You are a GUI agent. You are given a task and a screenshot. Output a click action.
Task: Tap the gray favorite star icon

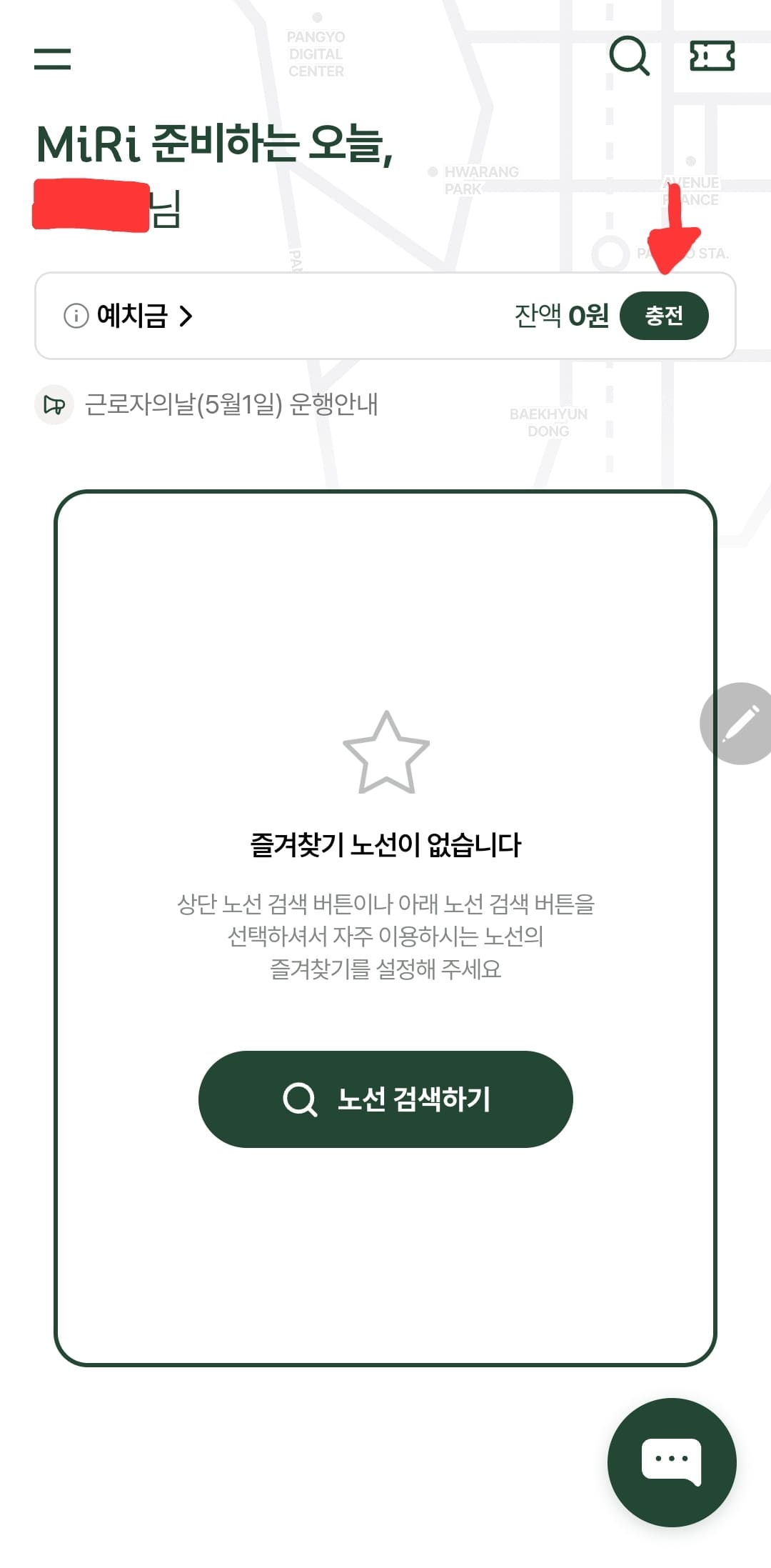[385, 751]
